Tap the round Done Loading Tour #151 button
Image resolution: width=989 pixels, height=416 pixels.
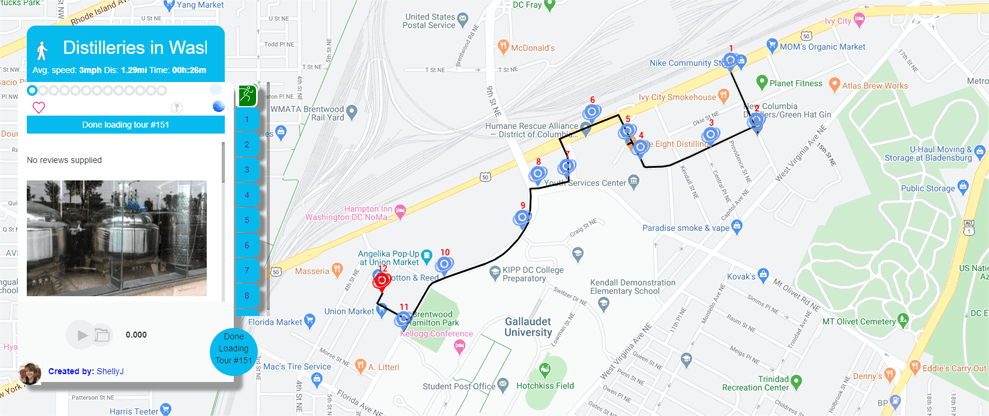pyautogui.click(x=233, y=350)
